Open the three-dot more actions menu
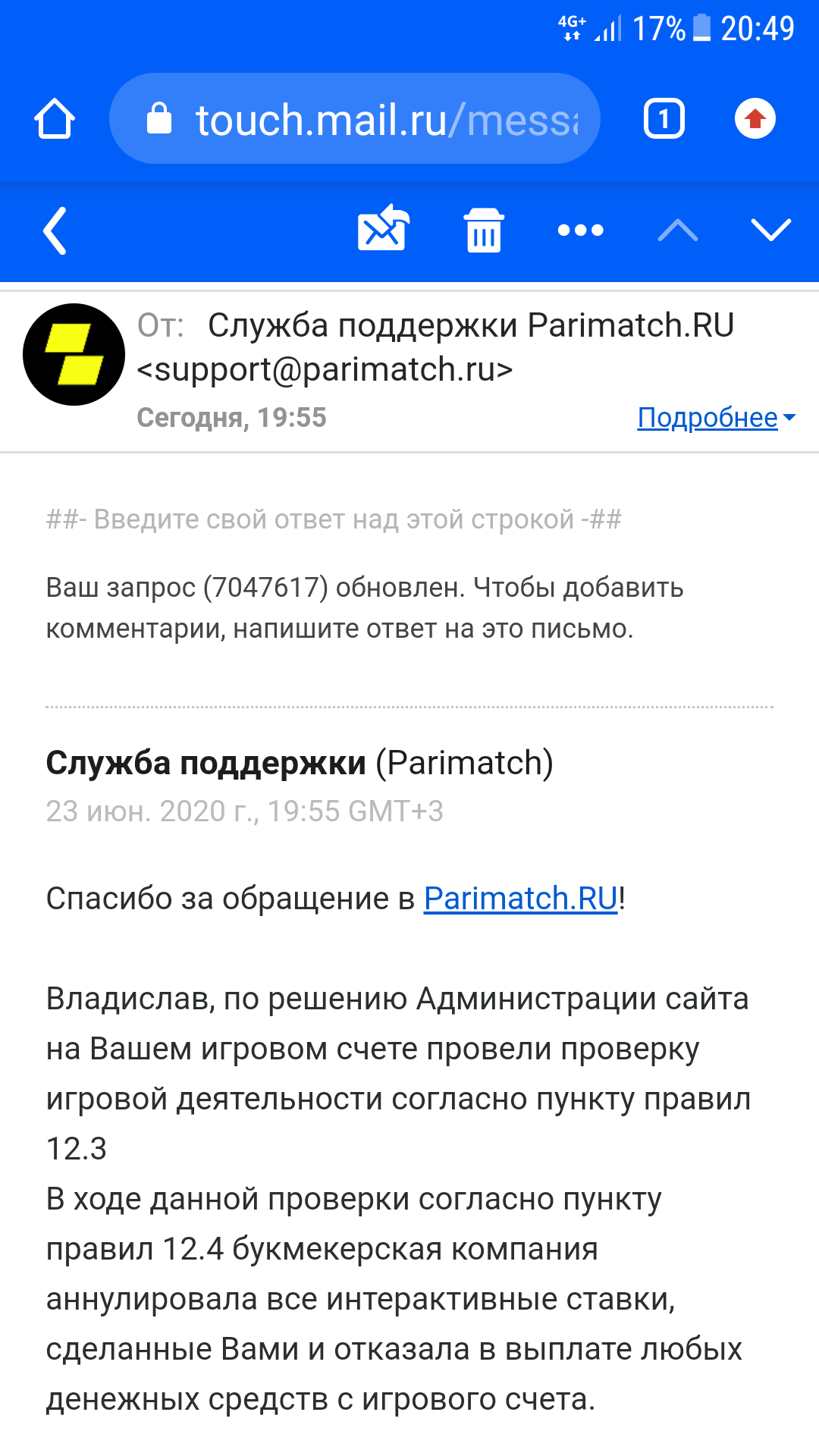 click(580, 231)
